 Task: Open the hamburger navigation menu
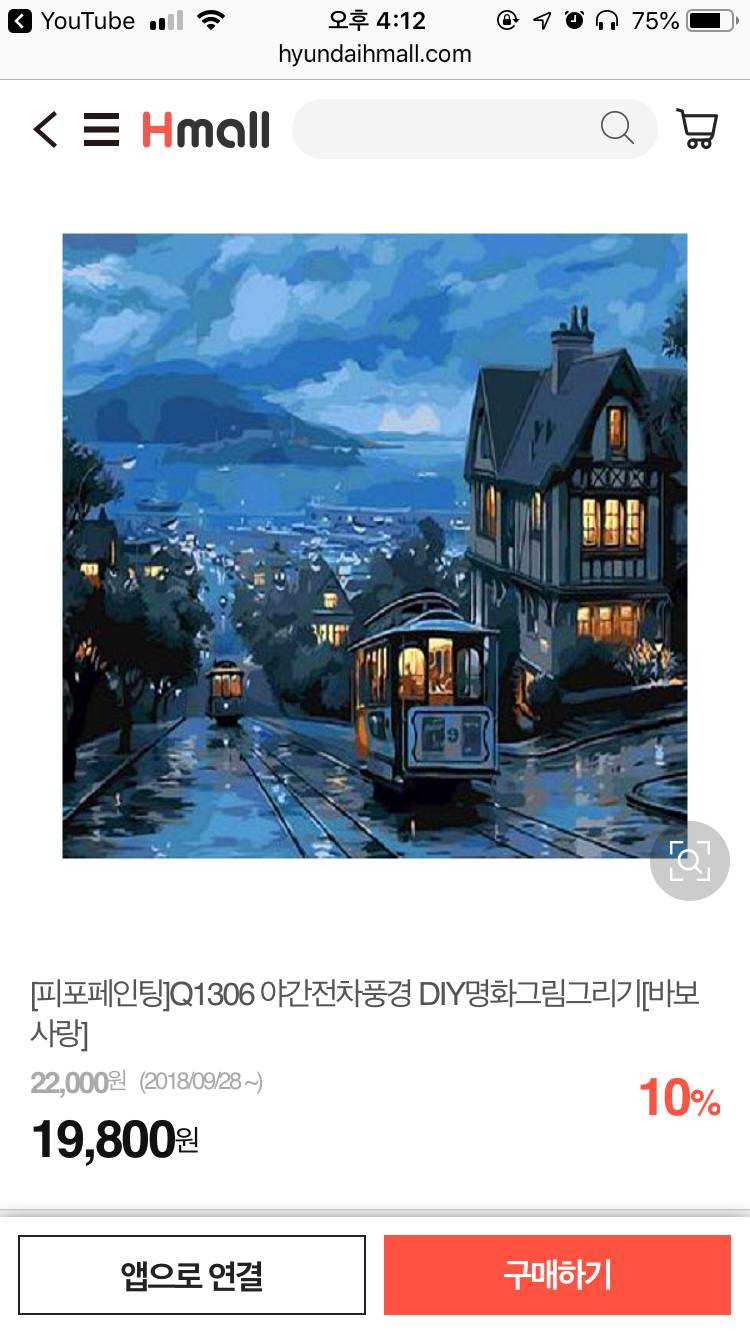100,129
